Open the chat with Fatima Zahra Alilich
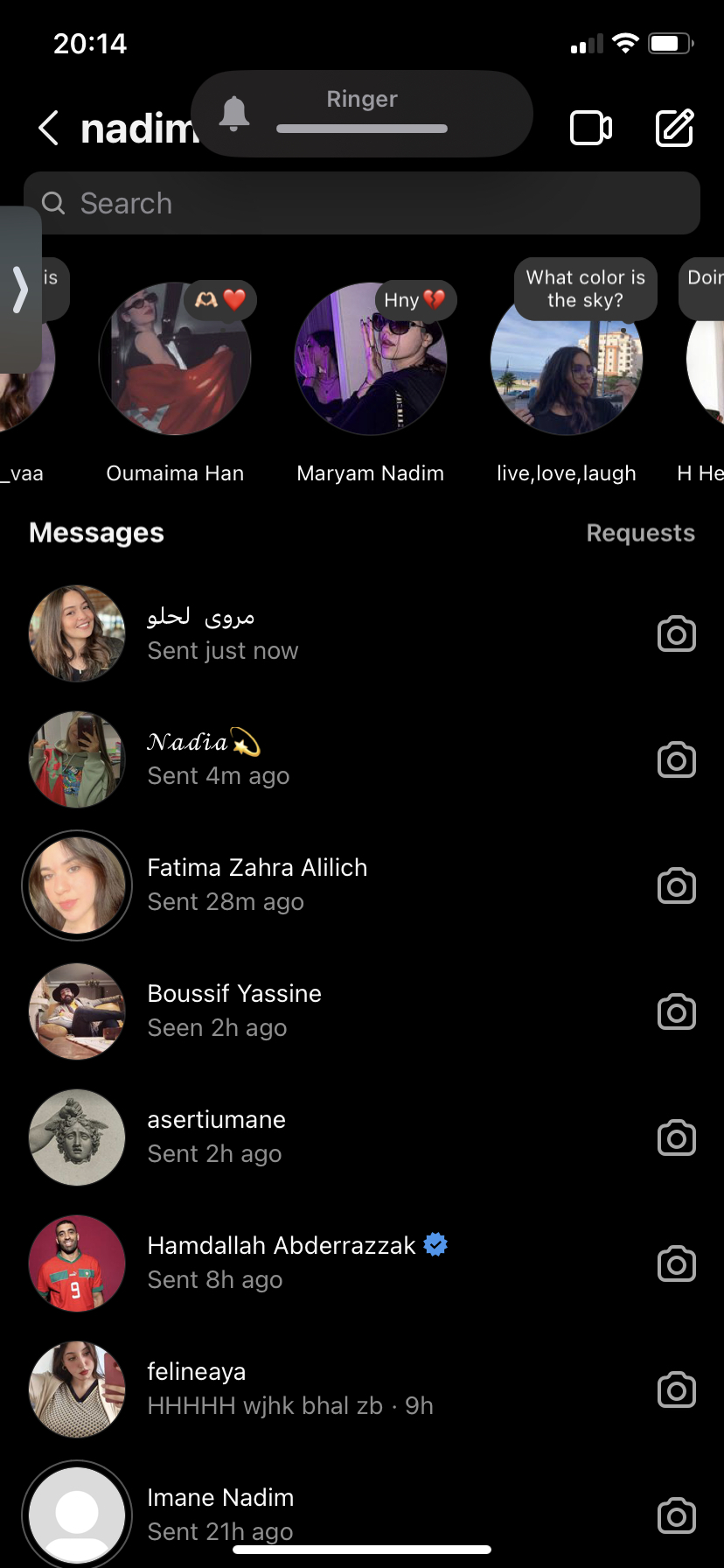The width and height of the screenshot is (724, 1568). click(362, 885)
